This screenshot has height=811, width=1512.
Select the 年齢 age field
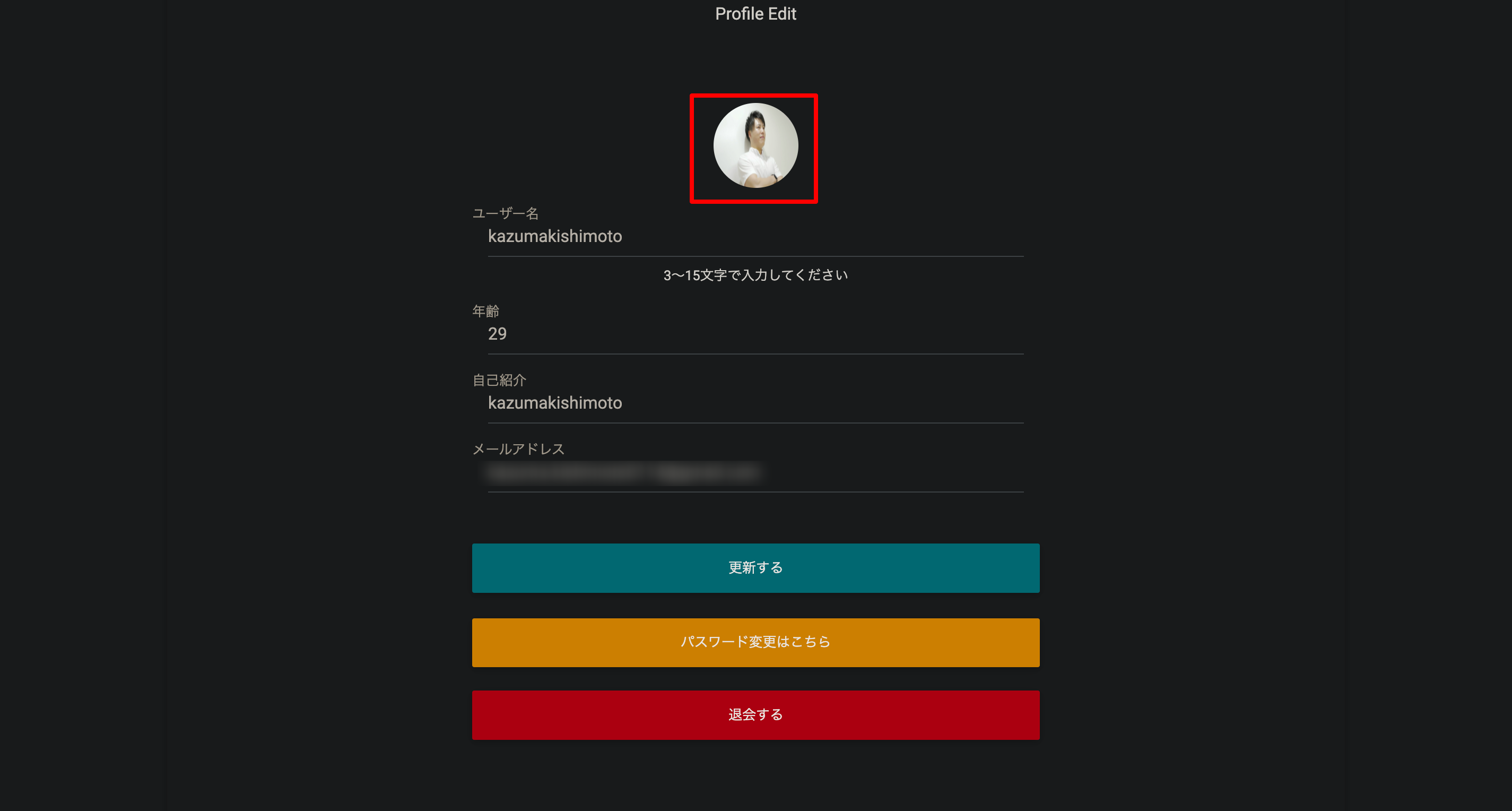[x=755, y=334]
